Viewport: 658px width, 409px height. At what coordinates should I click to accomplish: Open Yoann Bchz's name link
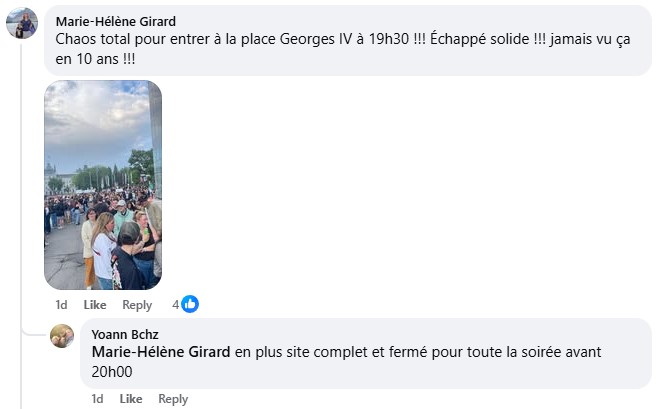(124, 334)
